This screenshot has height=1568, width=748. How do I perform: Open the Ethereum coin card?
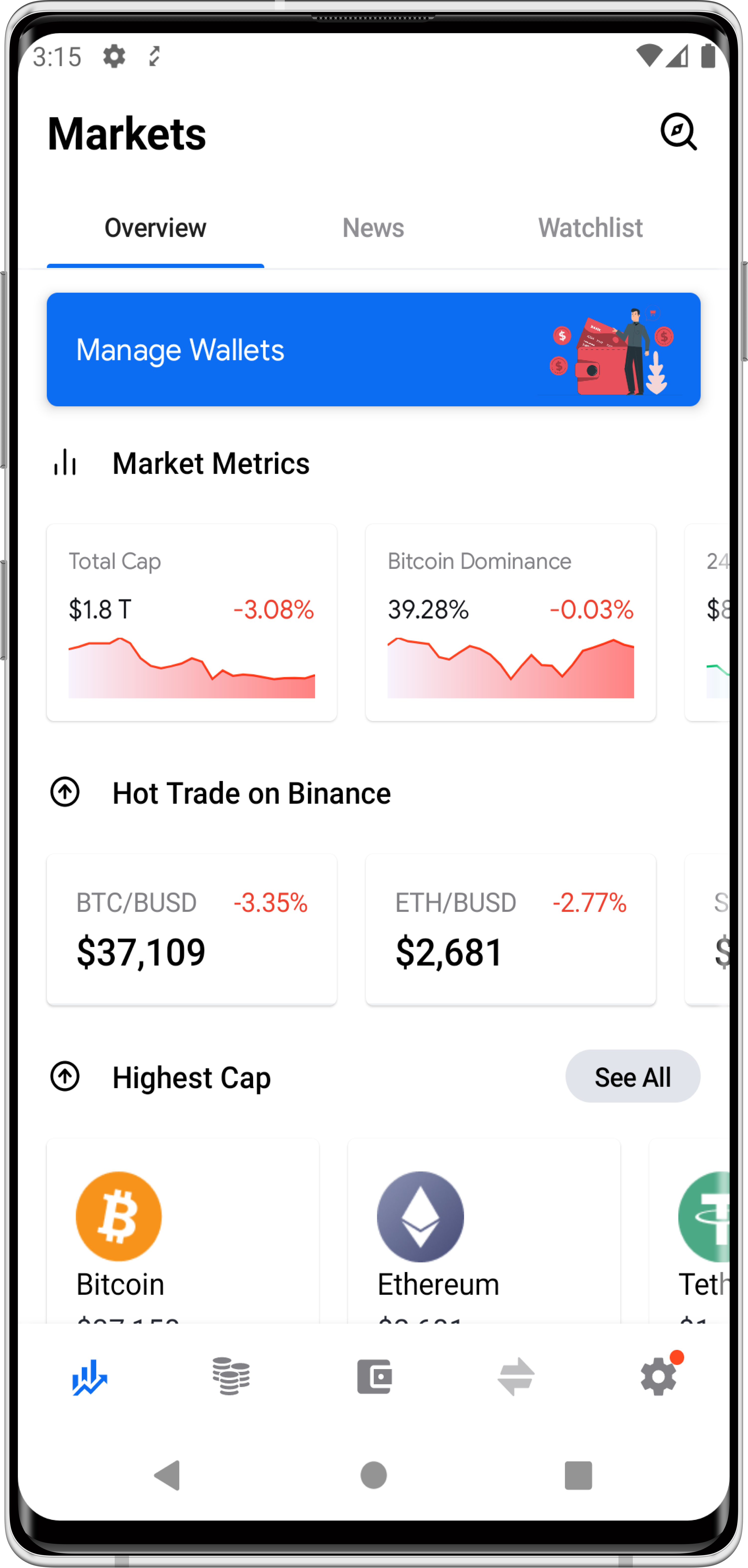(x=484, y=1231)
